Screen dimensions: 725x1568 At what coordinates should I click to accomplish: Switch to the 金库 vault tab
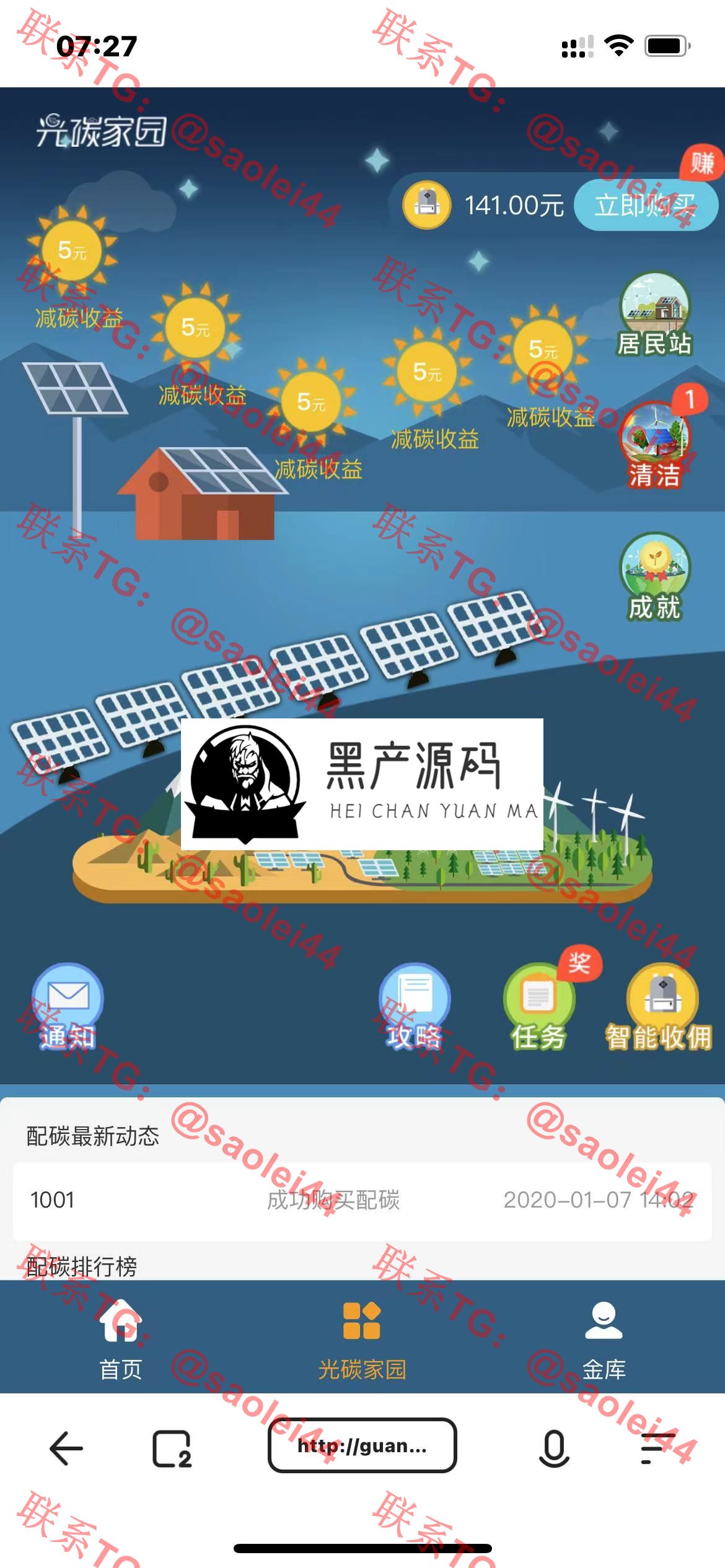pyautogui.click(x=604, y=1338)
